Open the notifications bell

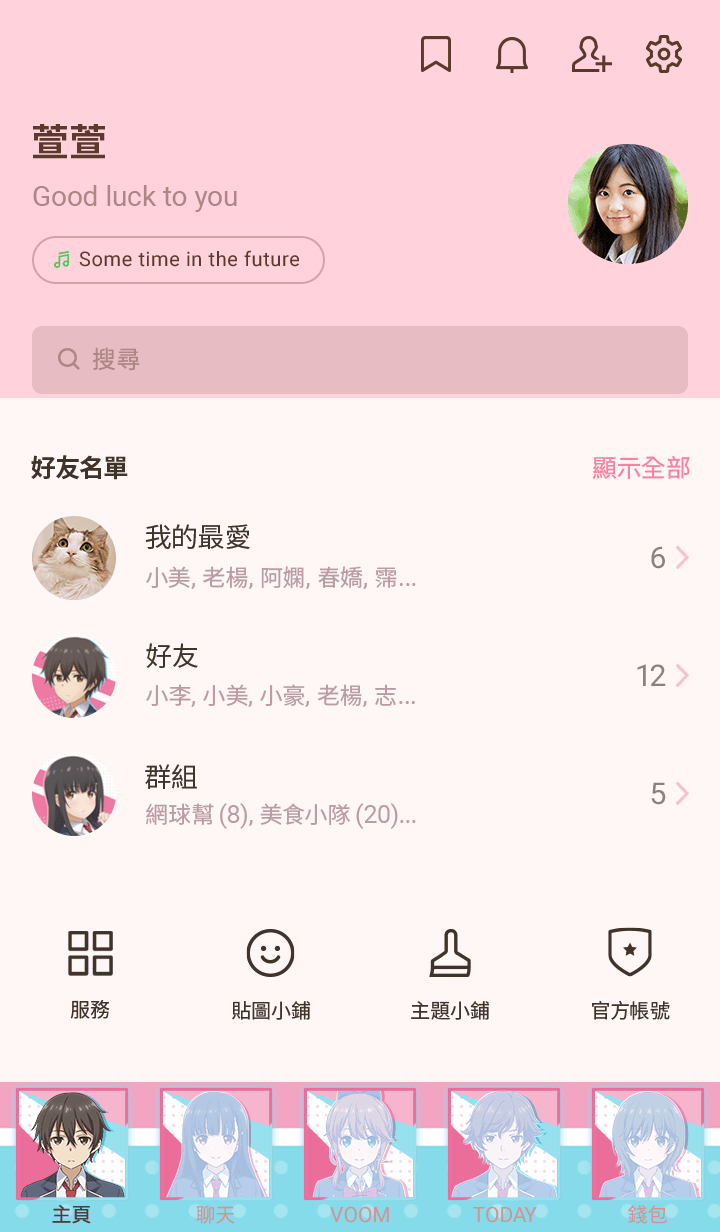click(512, 55)
